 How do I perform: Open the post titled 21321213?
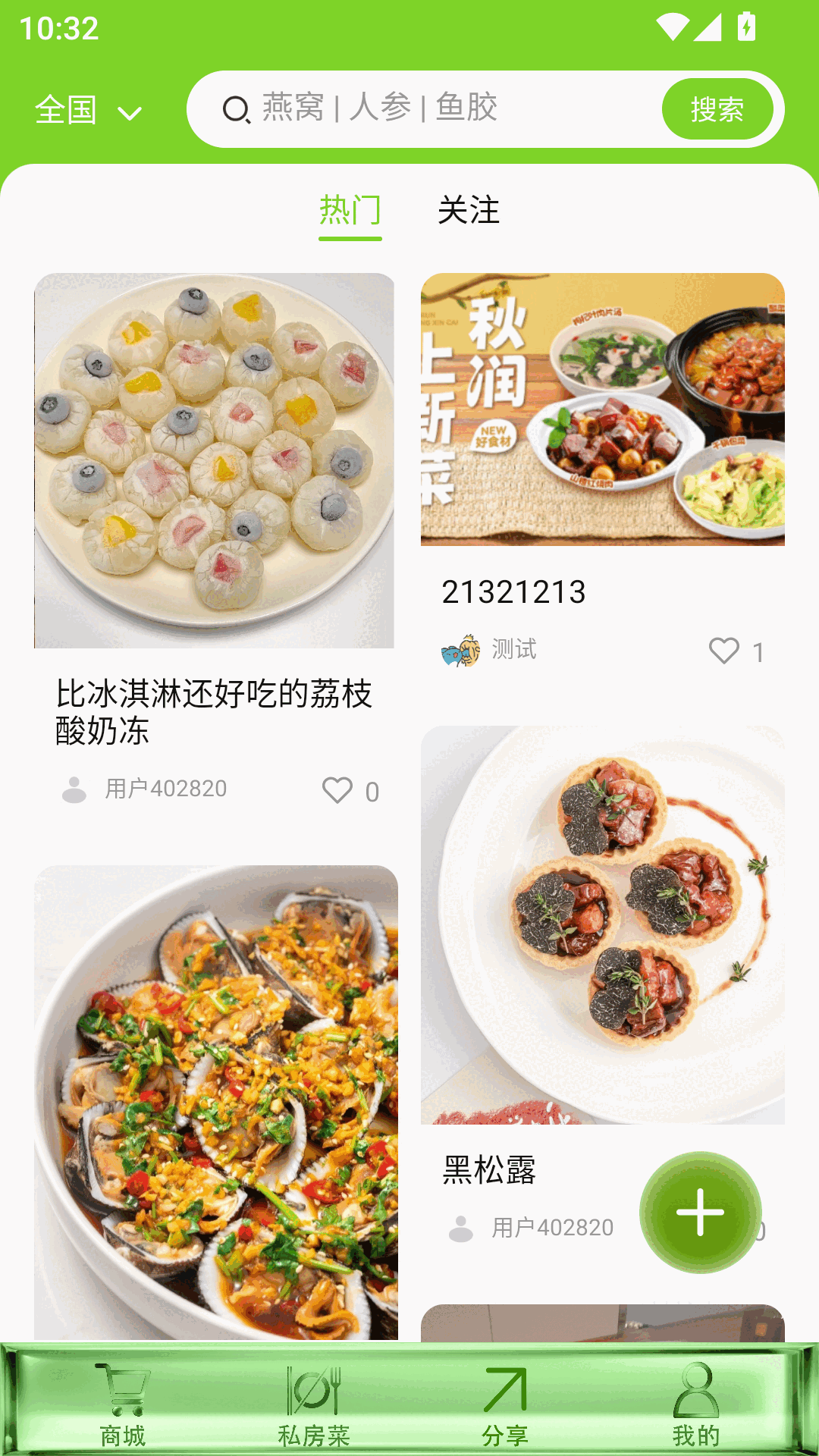(x=513, y=593)
